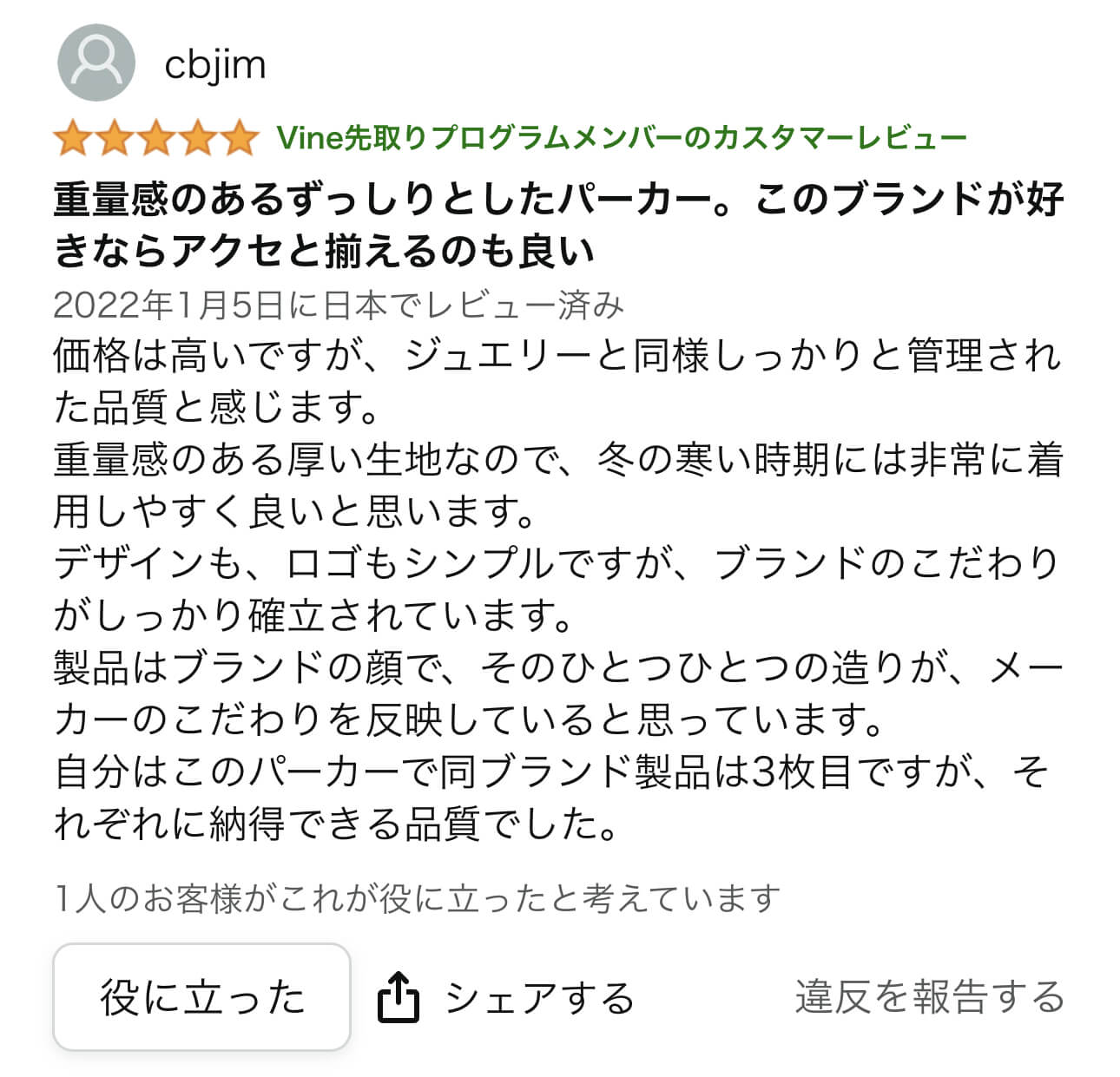Mark review as helpful with 役に立った
Screen dimensions: 1120x1077
(x=201, y=997)
